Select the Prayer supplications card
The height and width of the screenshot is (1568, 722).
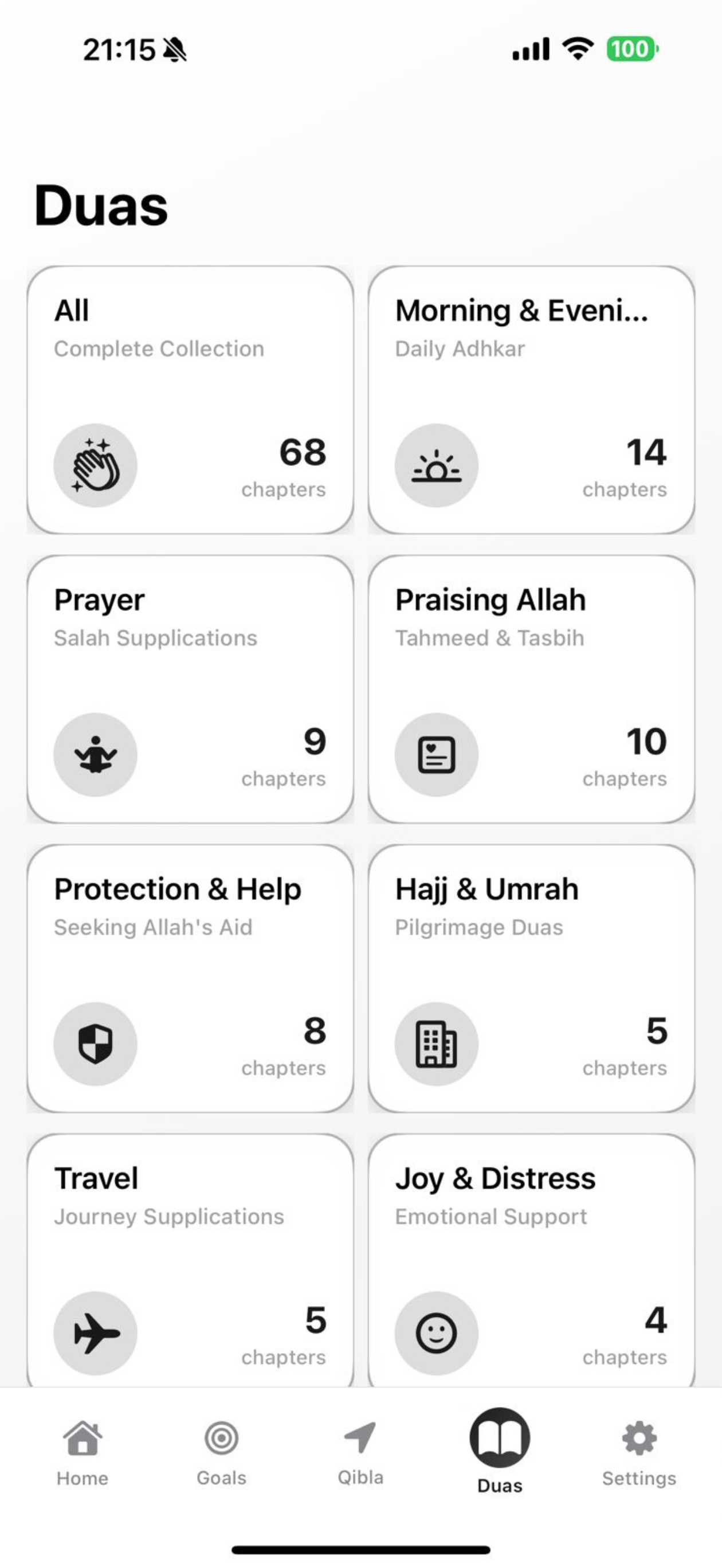pos(190,688)
